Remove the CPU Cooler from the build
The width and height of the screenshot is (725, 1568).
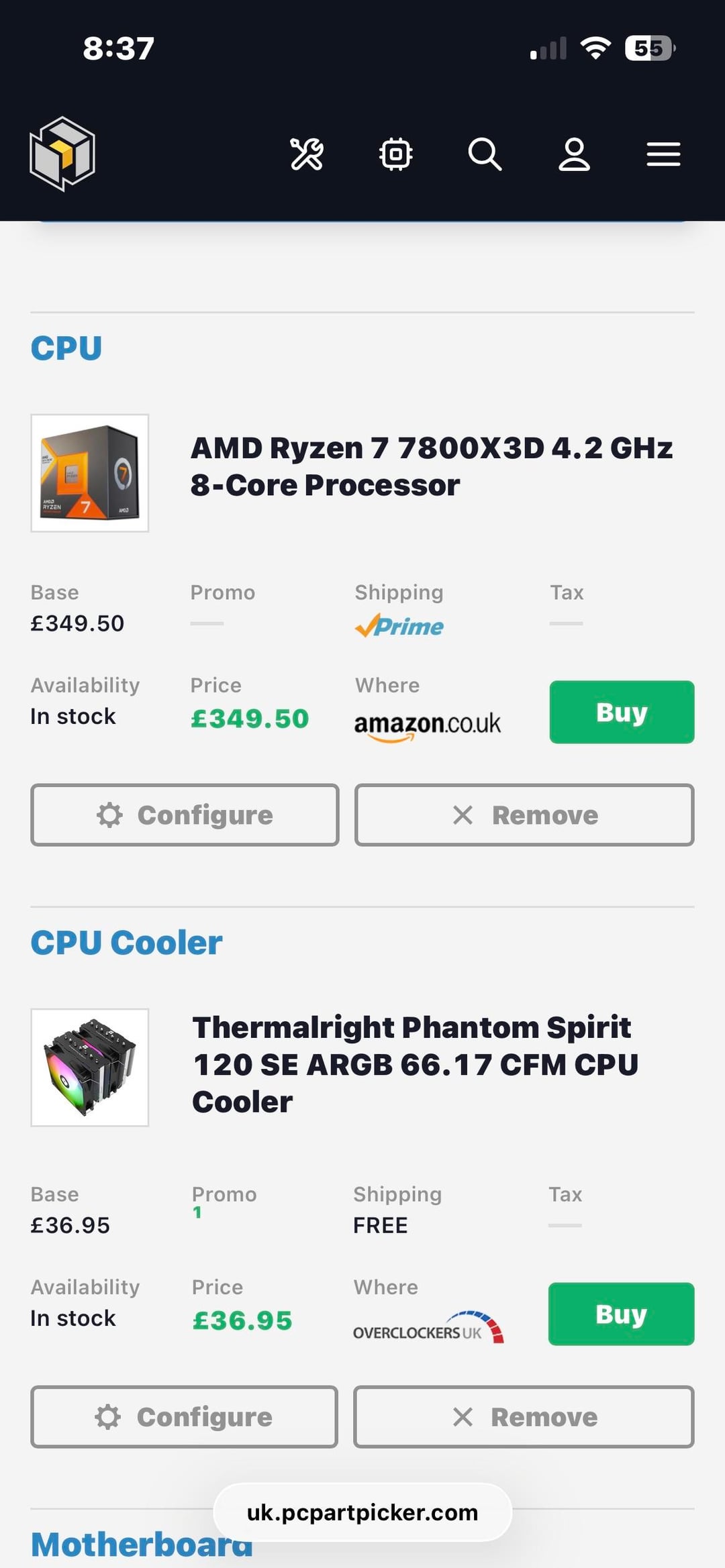(x=524, y=1417)
